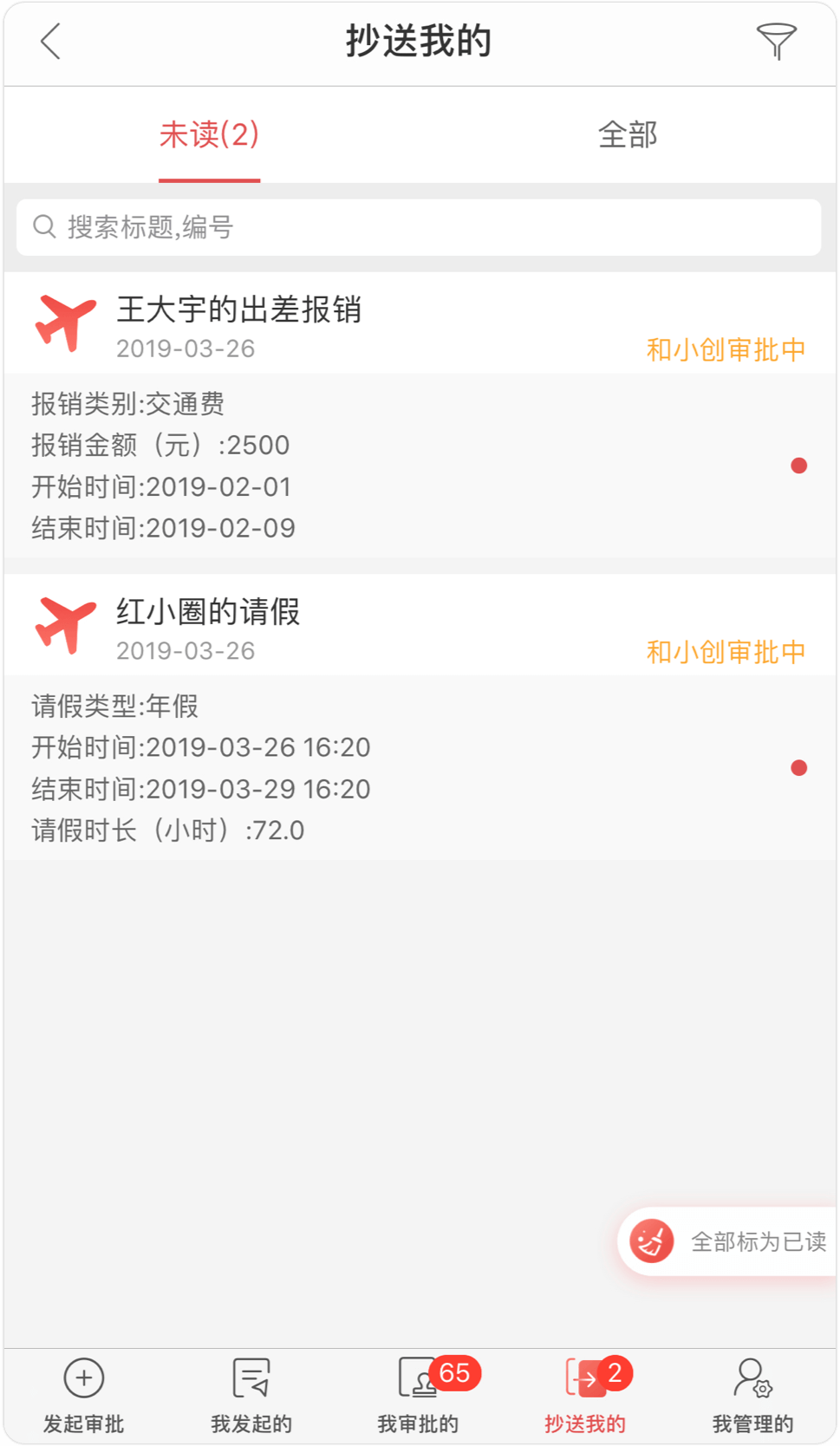The height and width of the screenshot is (1446, 840).
Task: Open the 我审批的 tab
Action: click(419, 1393)
